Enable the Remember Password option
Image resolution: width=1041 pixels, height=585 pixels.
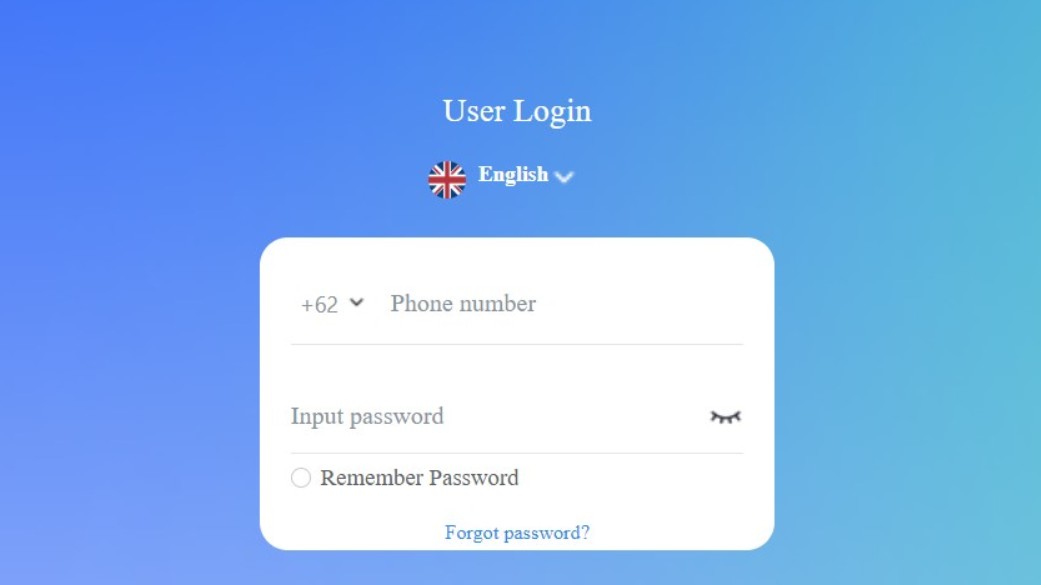(301, 478)
